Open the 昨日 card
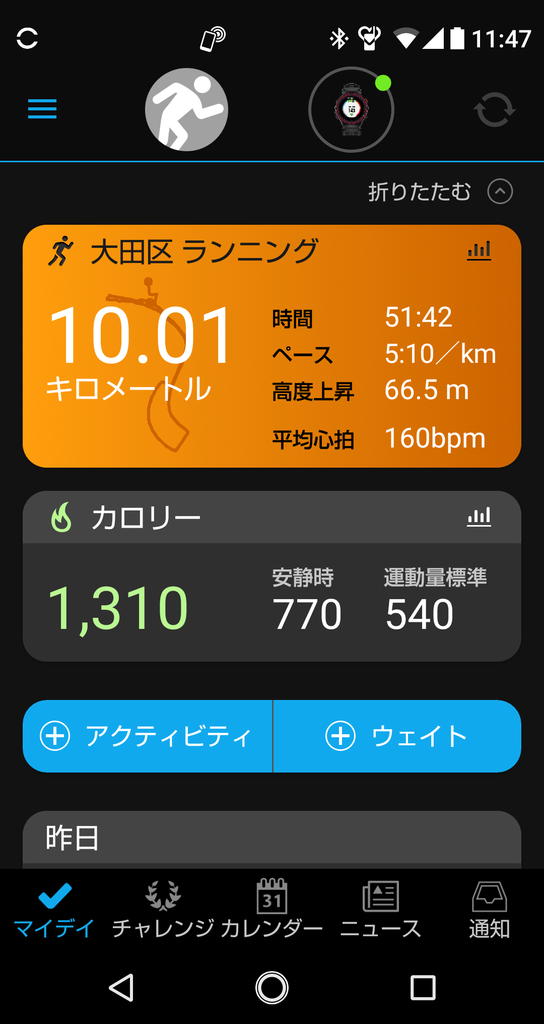 (272, 840)
